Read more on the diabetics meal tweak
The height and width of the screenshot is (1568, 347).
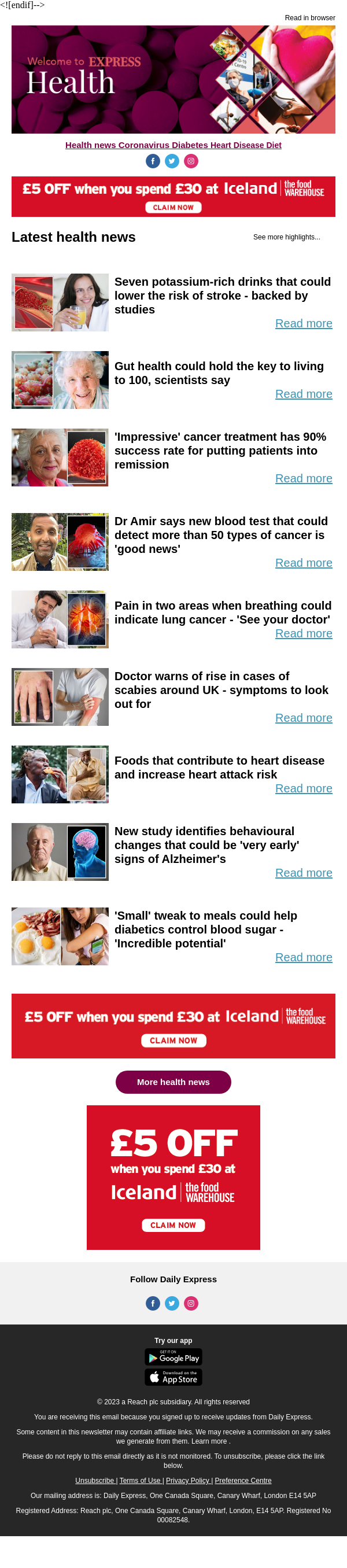[x=303, y=957]
